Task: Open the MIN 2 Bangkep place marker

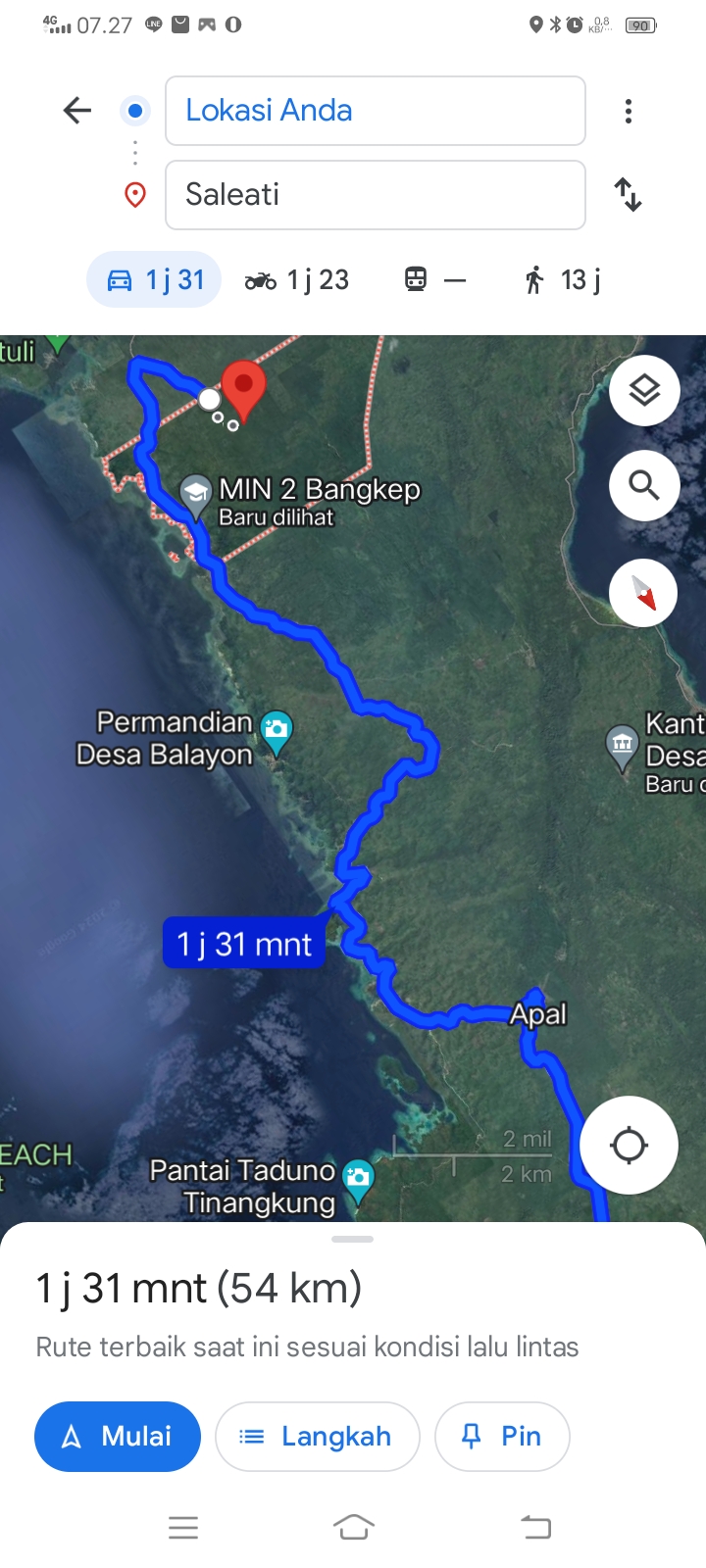Action: pos(196,495)
